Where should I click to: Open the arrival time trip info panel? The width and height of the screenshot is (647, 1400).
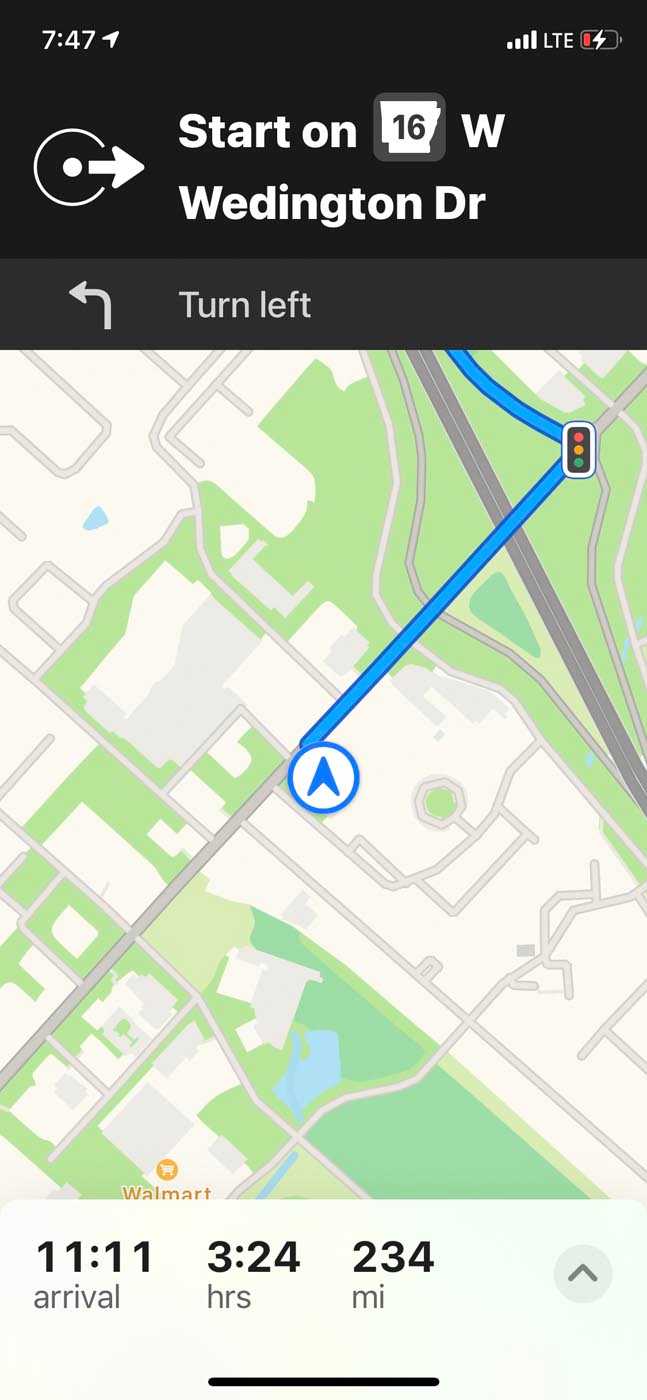point(94,1273)
